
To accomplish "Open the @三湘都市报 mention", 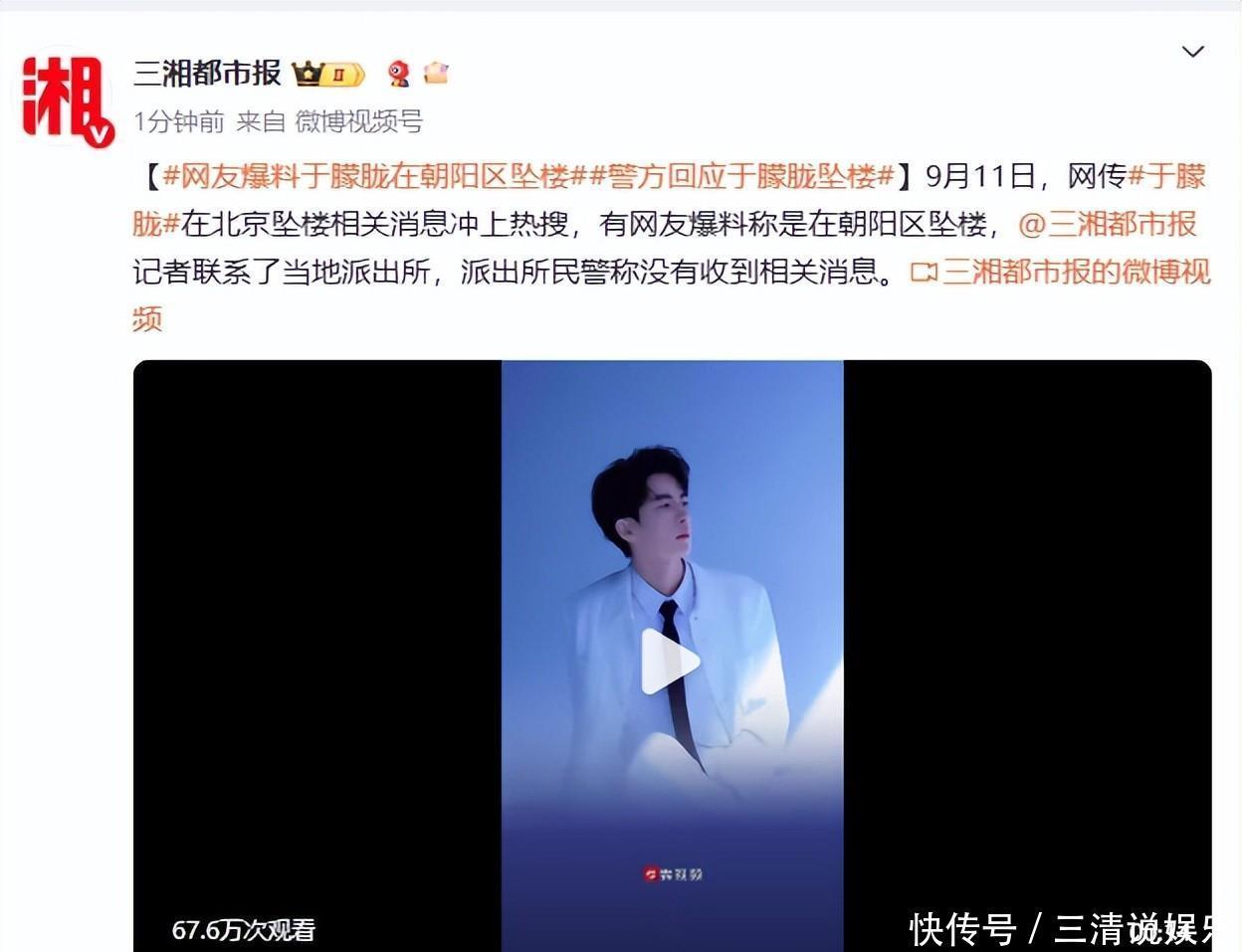I will tap(1107, 225).
